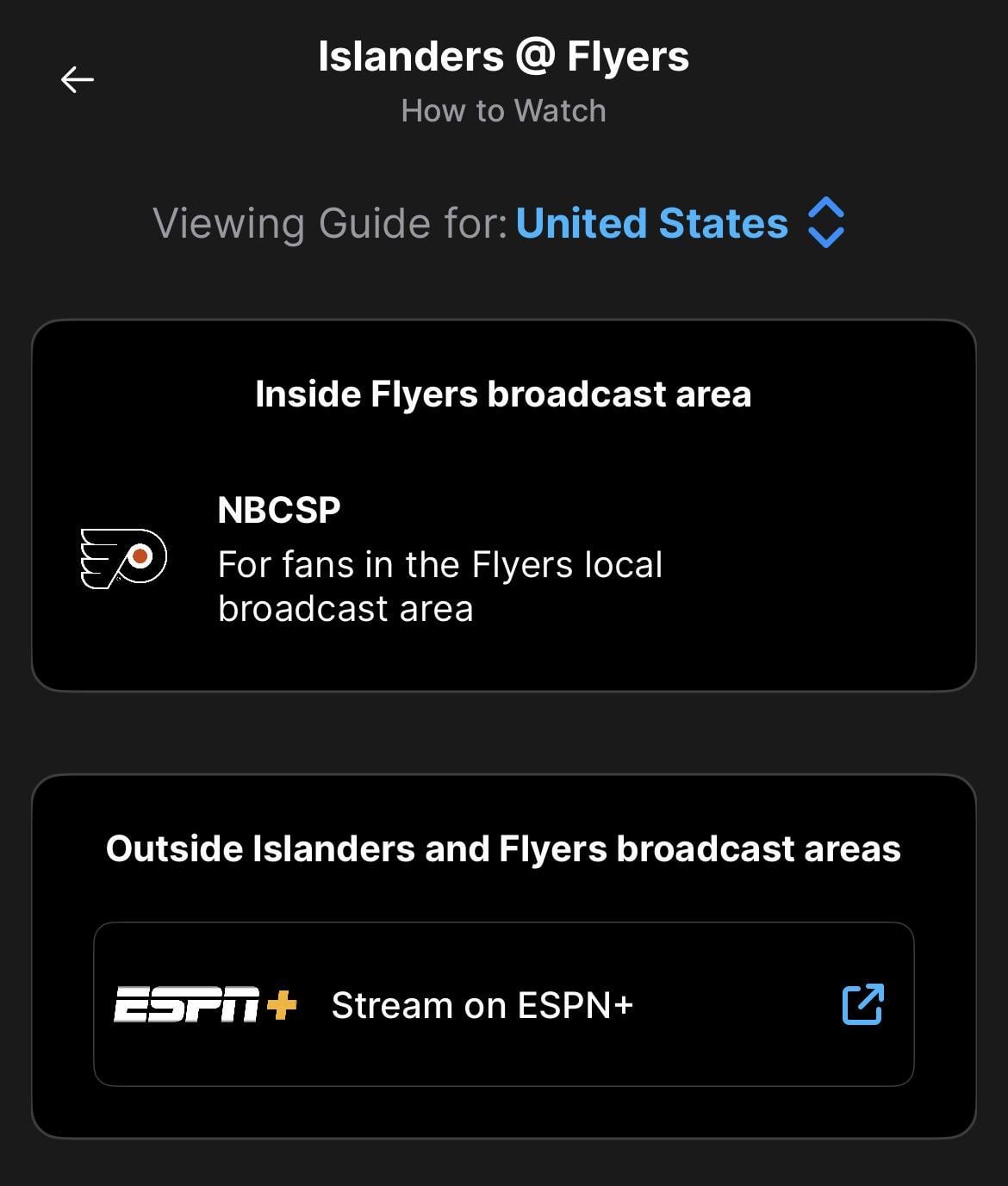Open the Stream on ESPN+ link
Viewport: 1008px width, 1186px height.
point(503,1004)
